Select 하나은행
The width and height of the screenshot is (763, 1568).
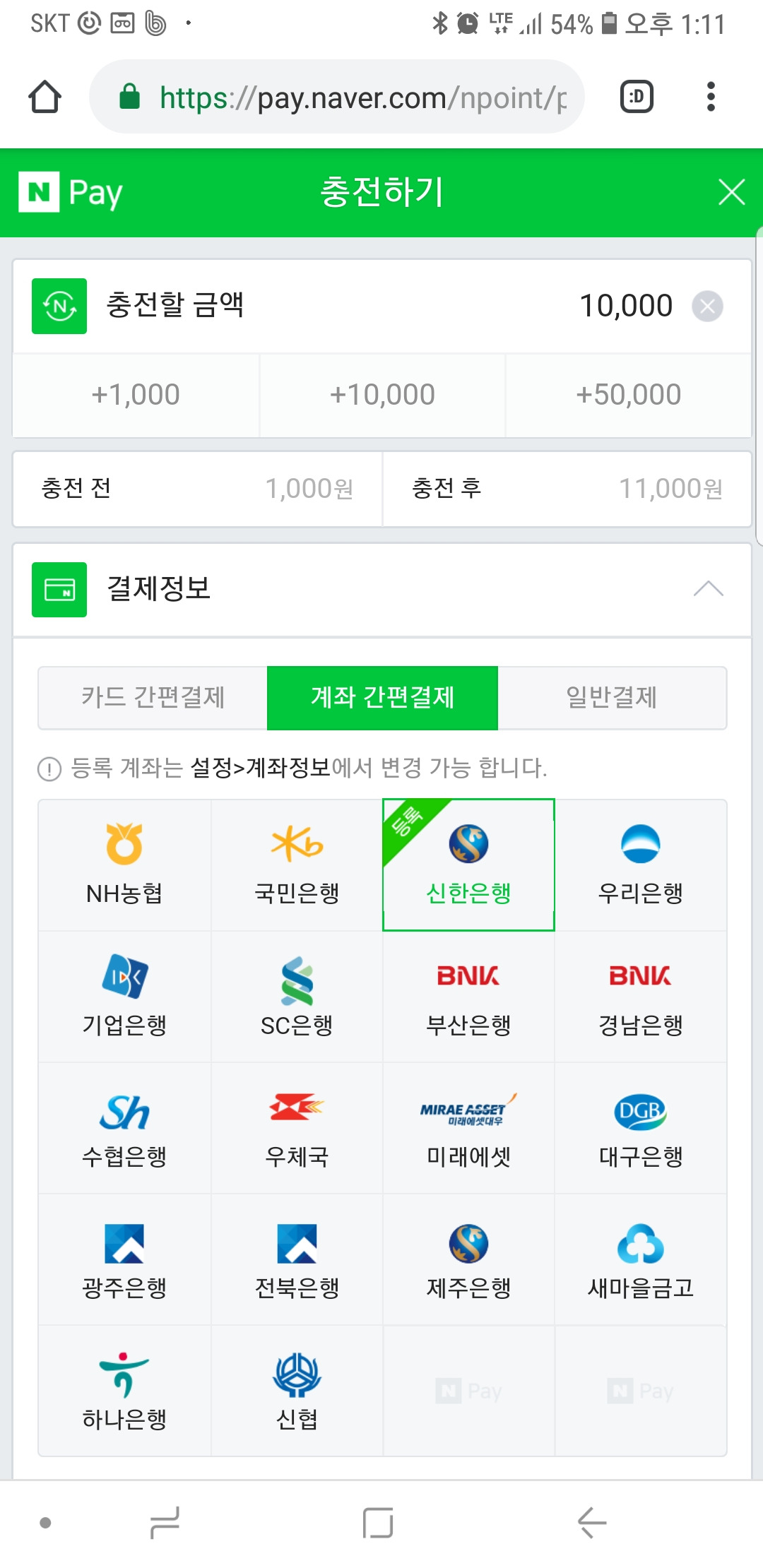(x=124, y=1391)
